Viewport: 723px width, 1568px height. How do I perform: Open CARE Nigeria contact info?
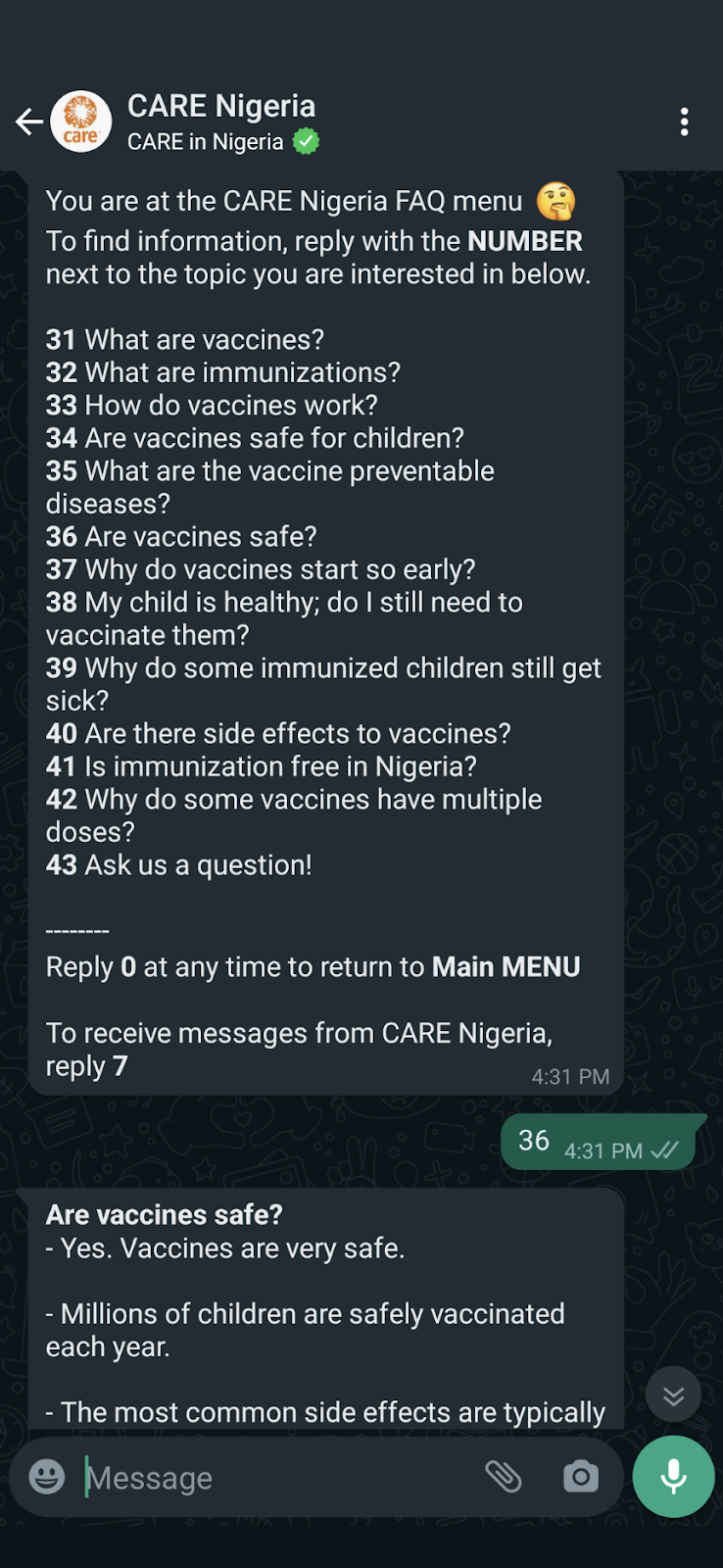pos(221,122)
